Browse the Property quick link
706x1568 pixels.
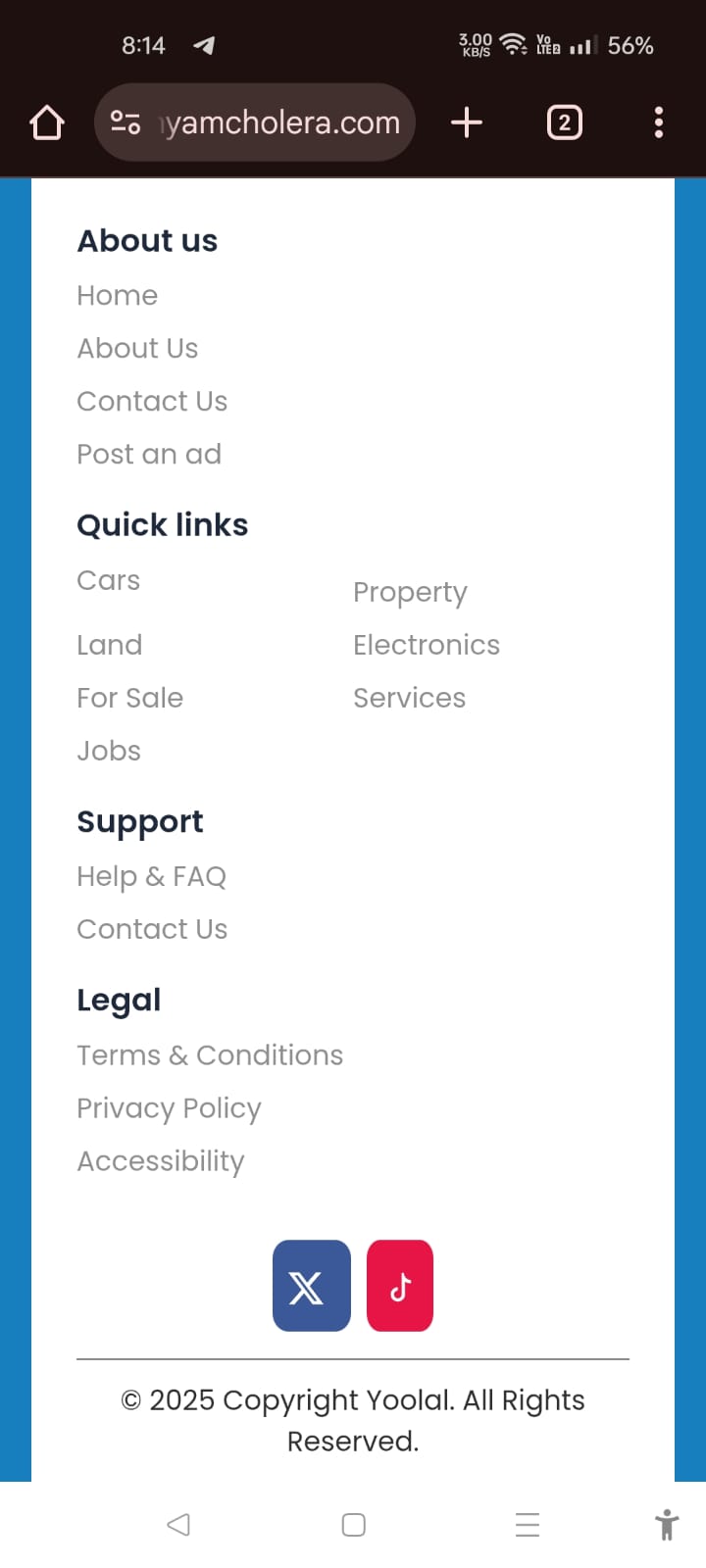[410, 593]
